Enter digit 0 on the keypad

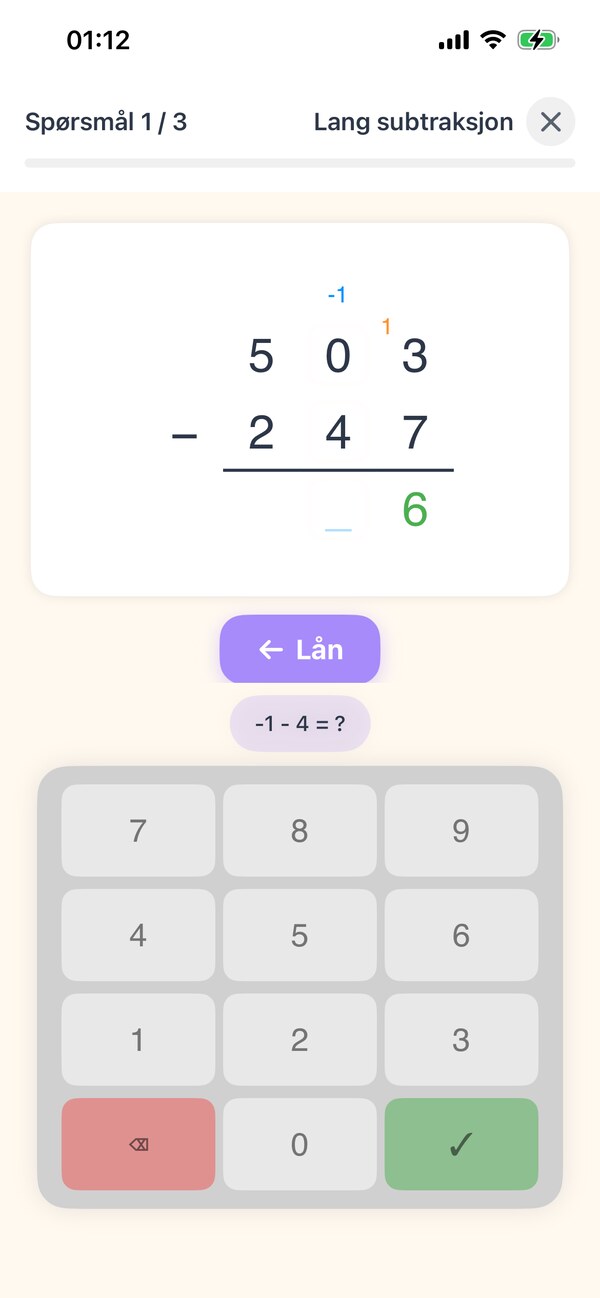click(x=300, y=1144)
